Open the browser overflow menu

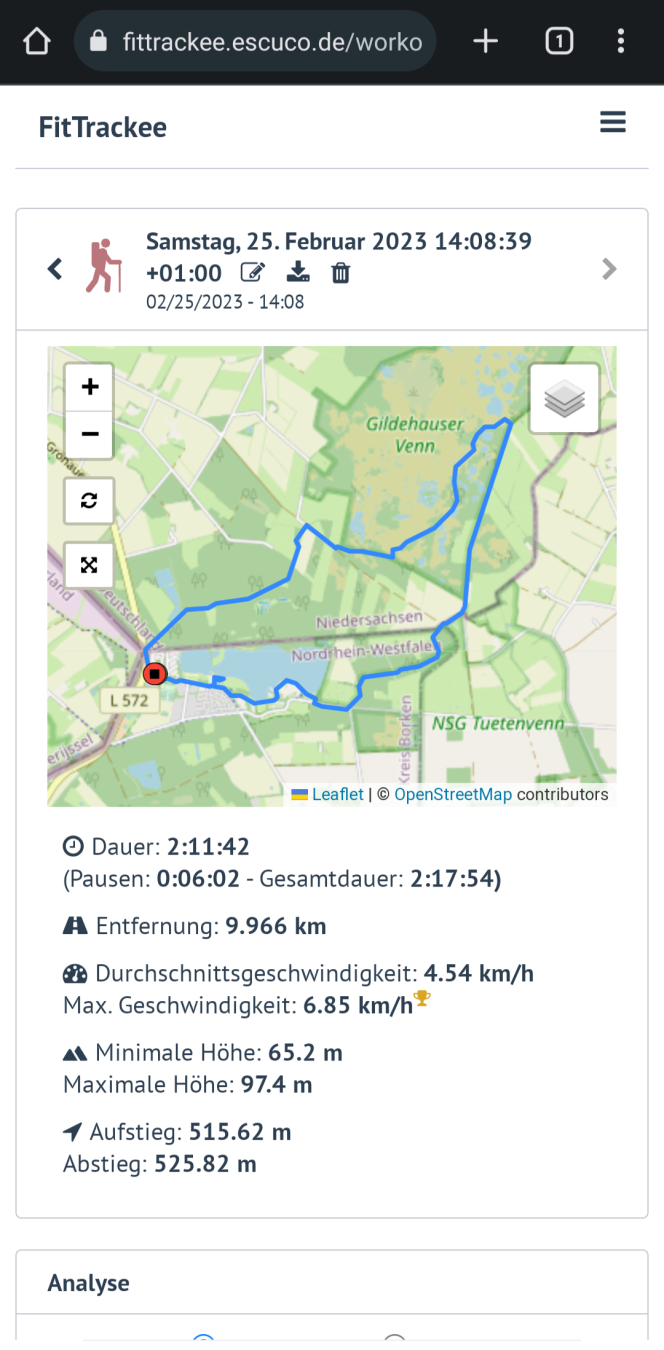[621, 41]
